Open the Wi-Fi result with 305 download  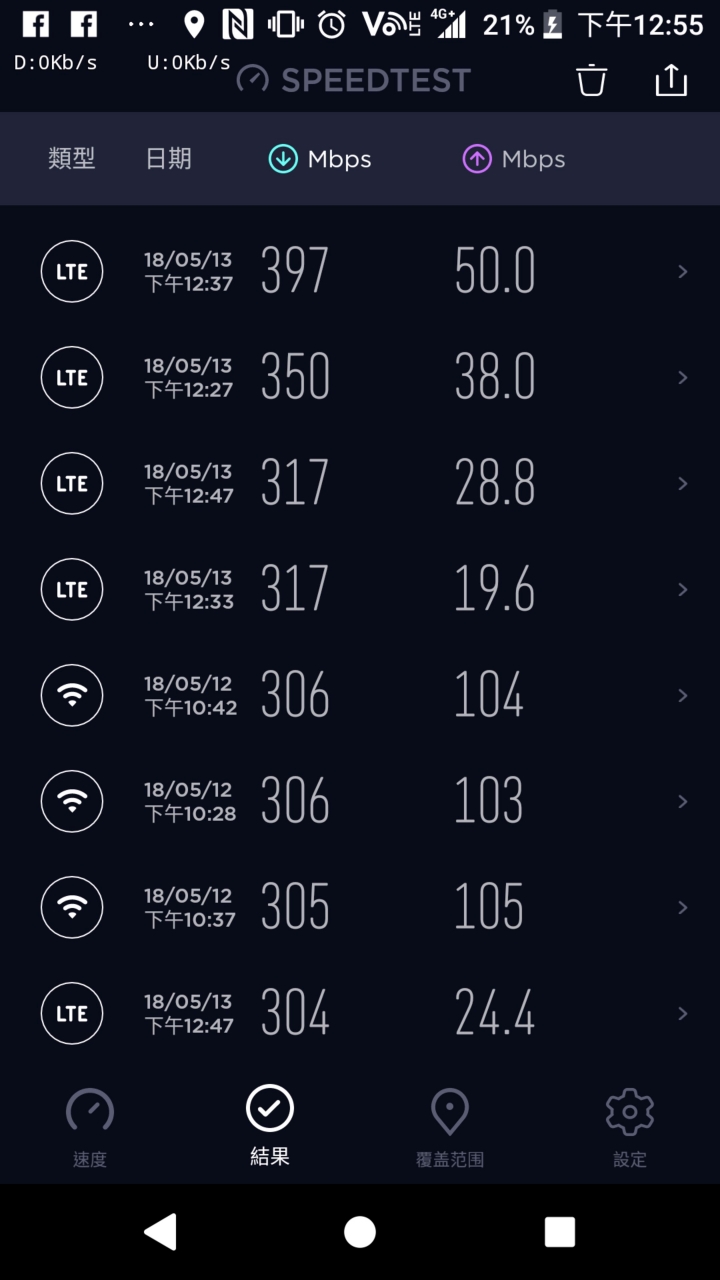(360, 907)
